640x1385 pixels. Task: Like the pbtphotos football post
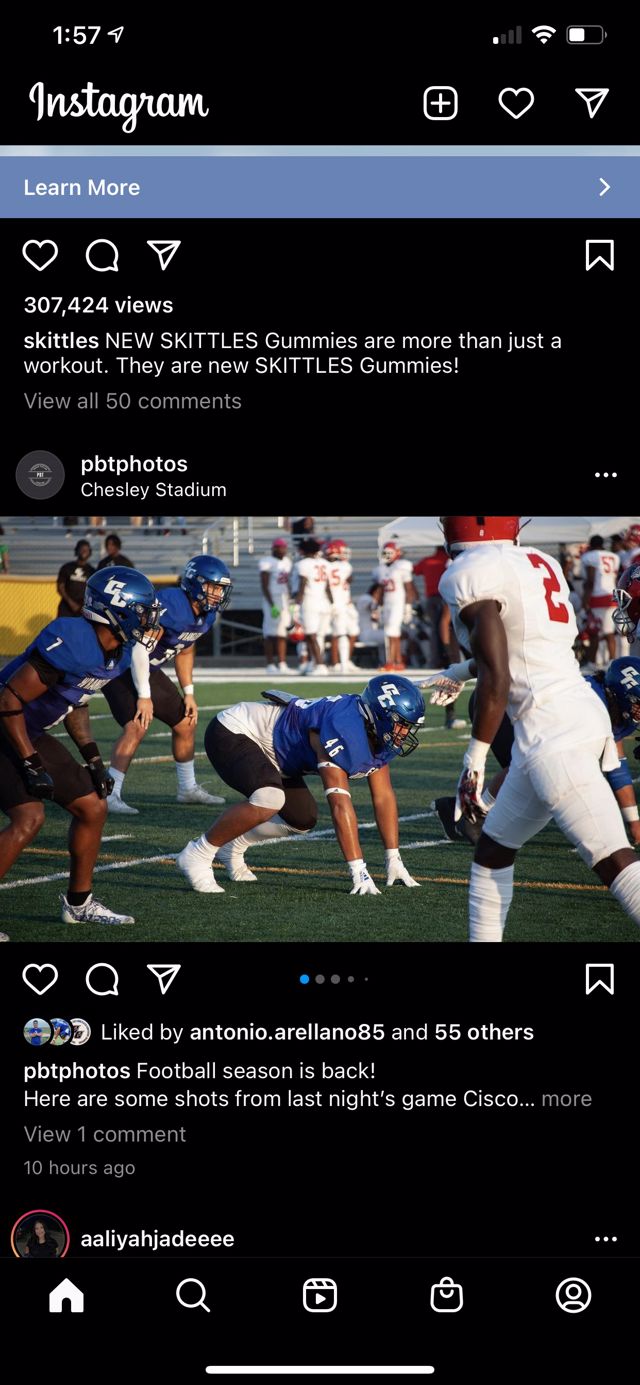[x=40, y=979]
